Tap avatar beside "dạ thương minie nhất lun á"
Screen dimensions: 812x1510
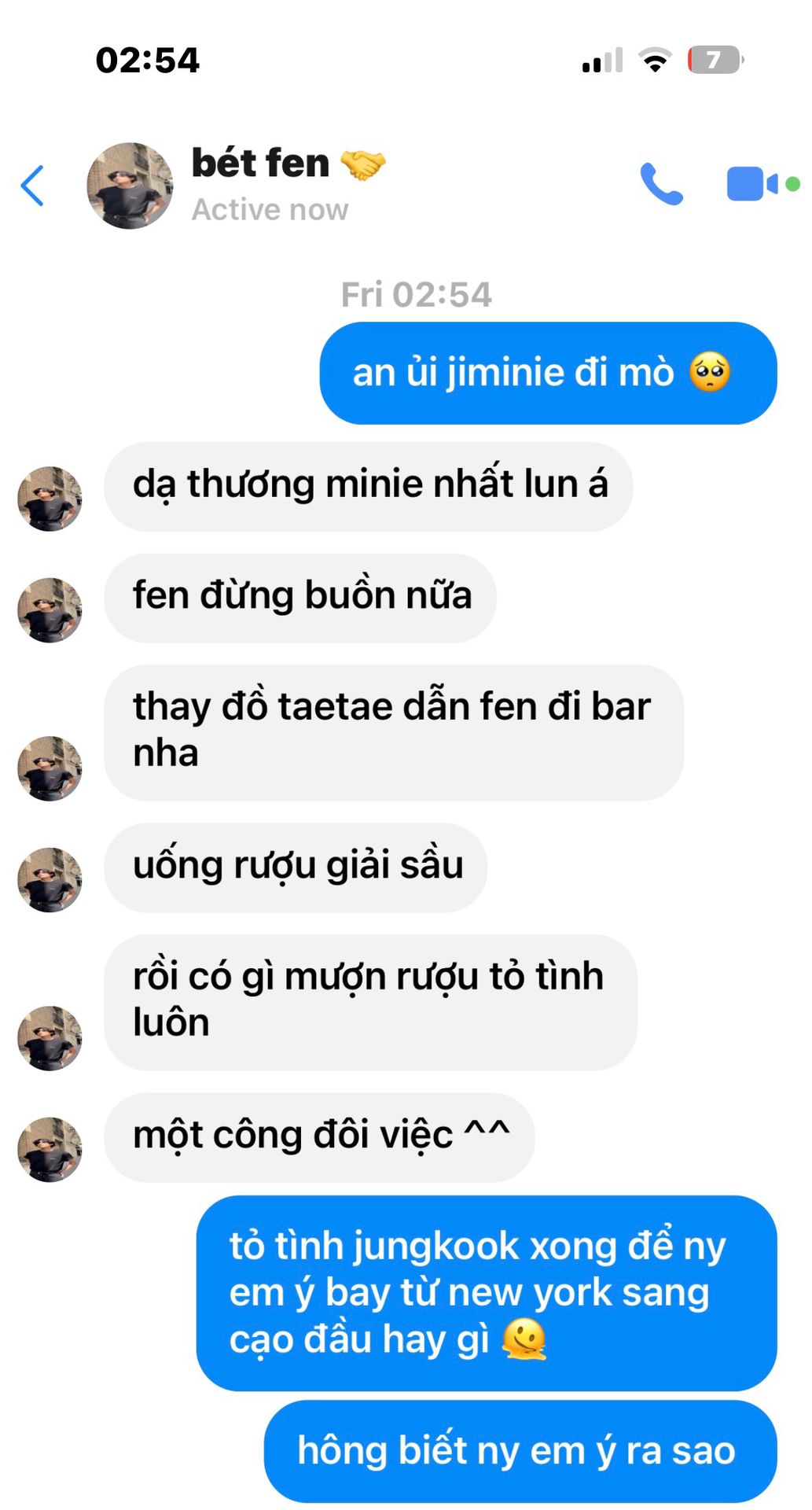(50, 499)
